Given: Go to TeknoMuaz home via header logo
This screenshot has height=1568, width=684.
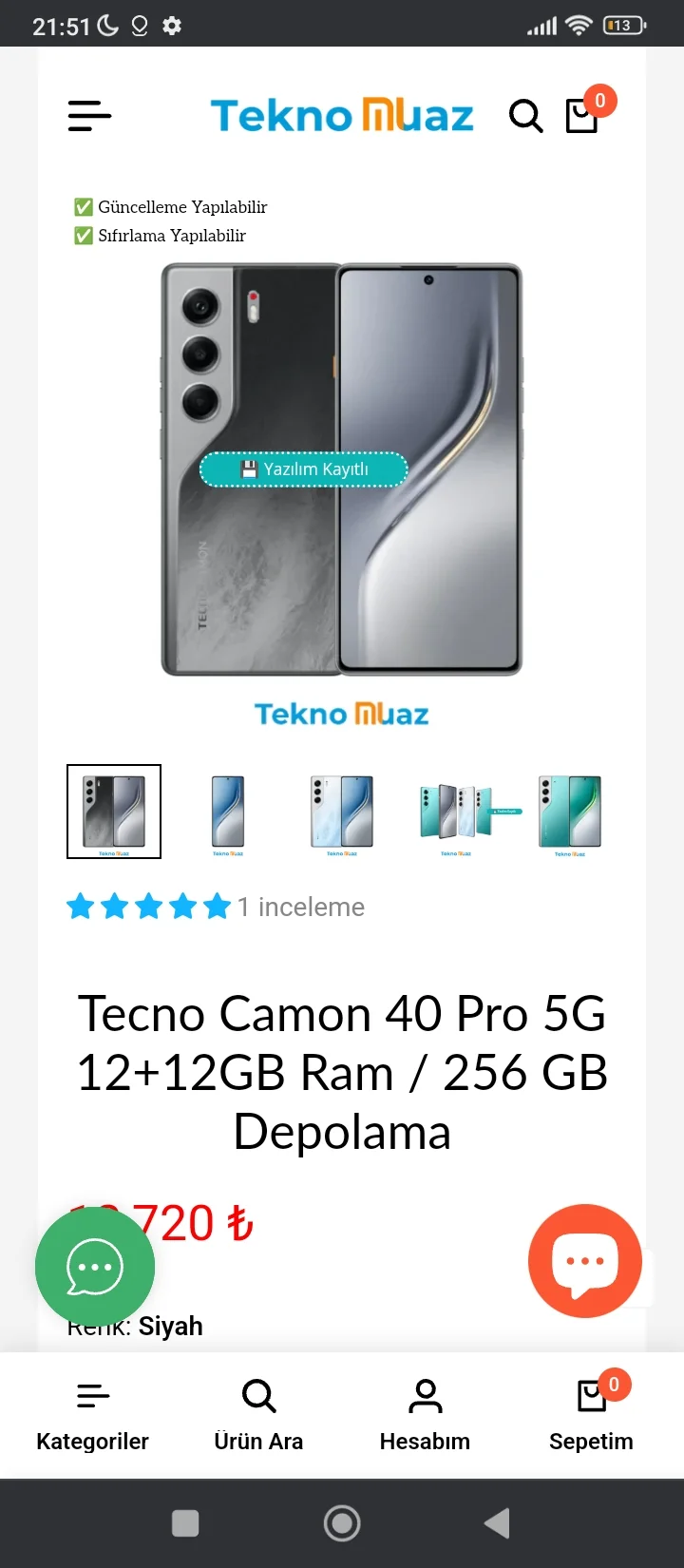Looking at the screenshot, I should tap(342, 116).
